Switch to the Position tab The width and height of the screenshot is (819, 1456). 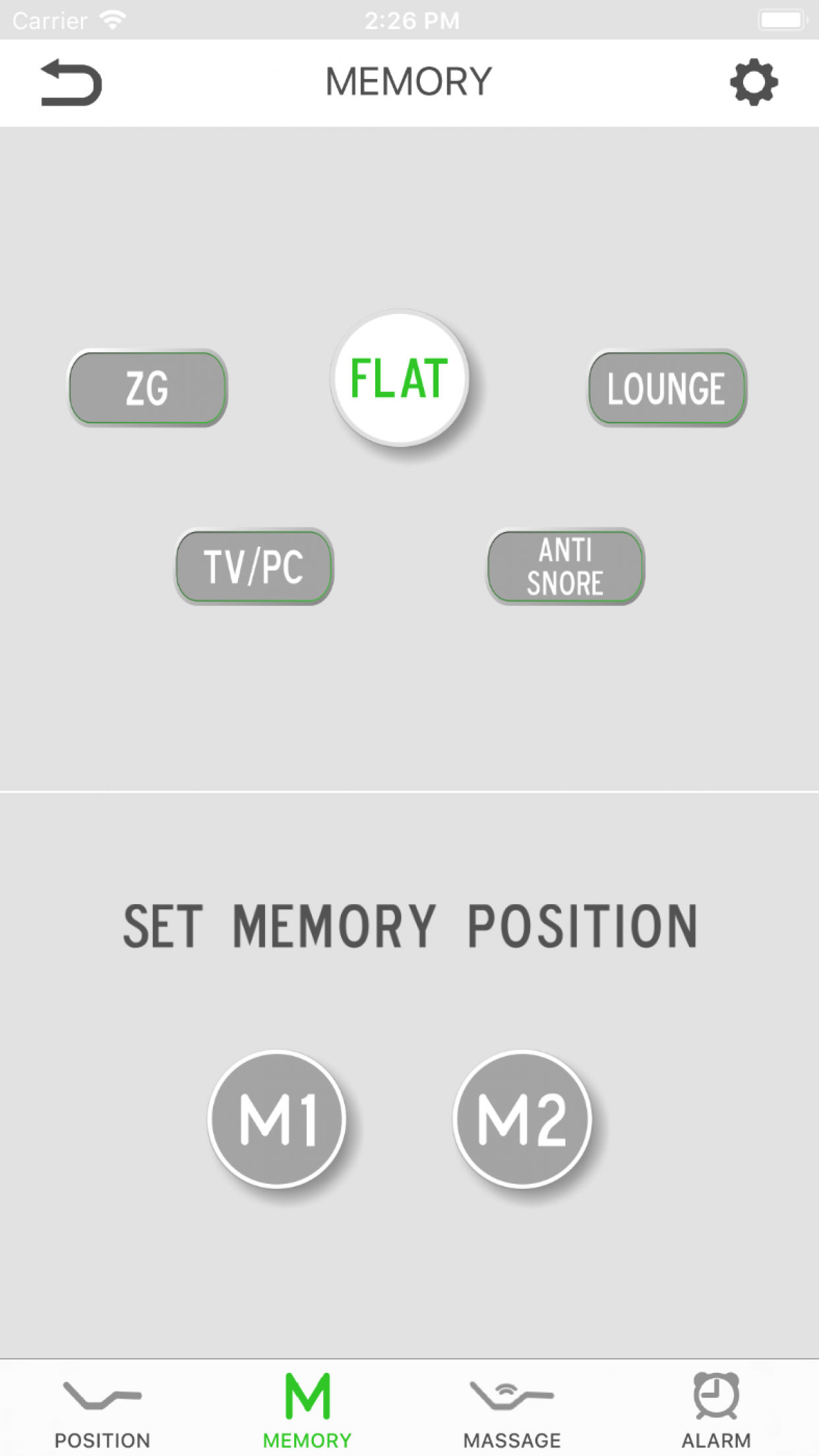tap(102, 1410)
